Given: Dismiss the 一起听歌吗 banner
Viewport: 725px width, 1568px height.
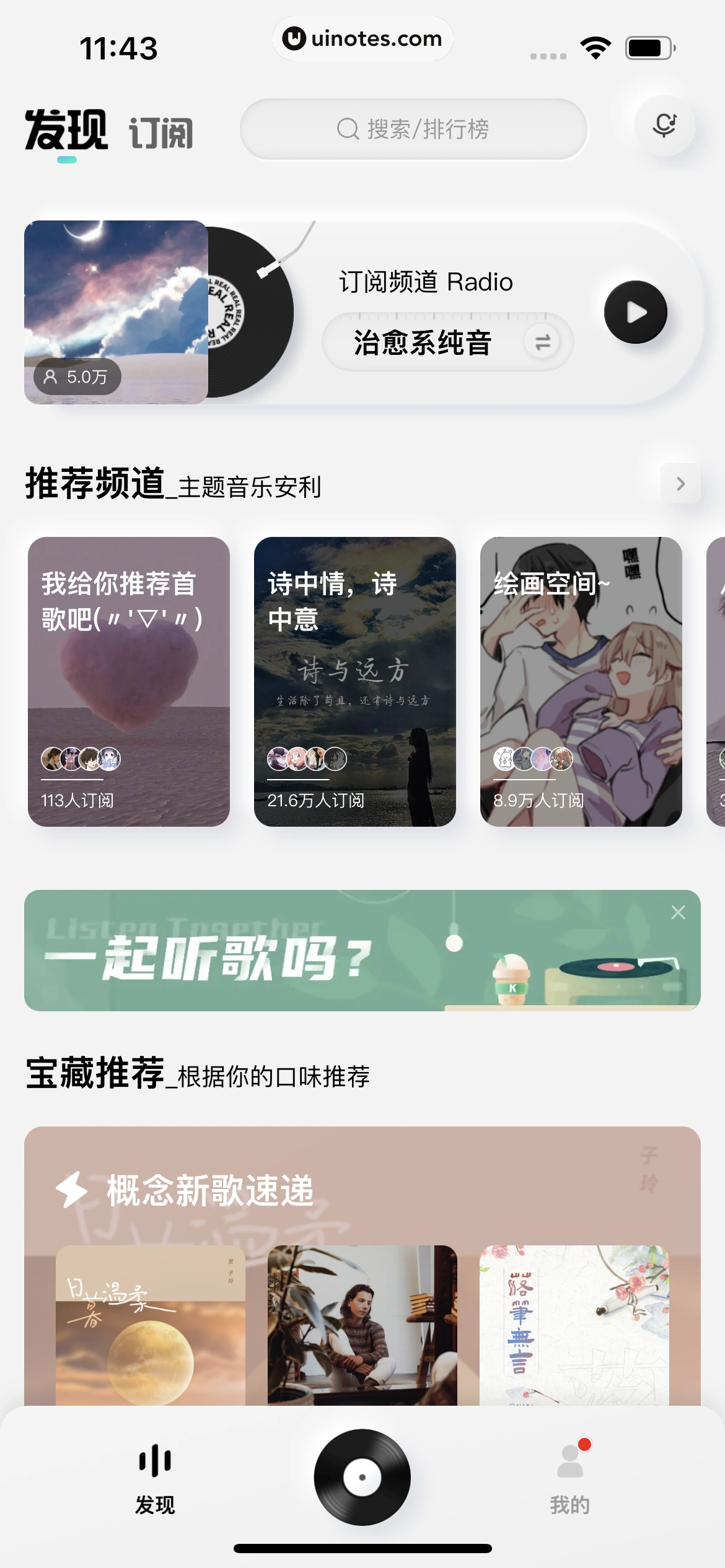Looking at the screenshot, I should tap(677, 911).
